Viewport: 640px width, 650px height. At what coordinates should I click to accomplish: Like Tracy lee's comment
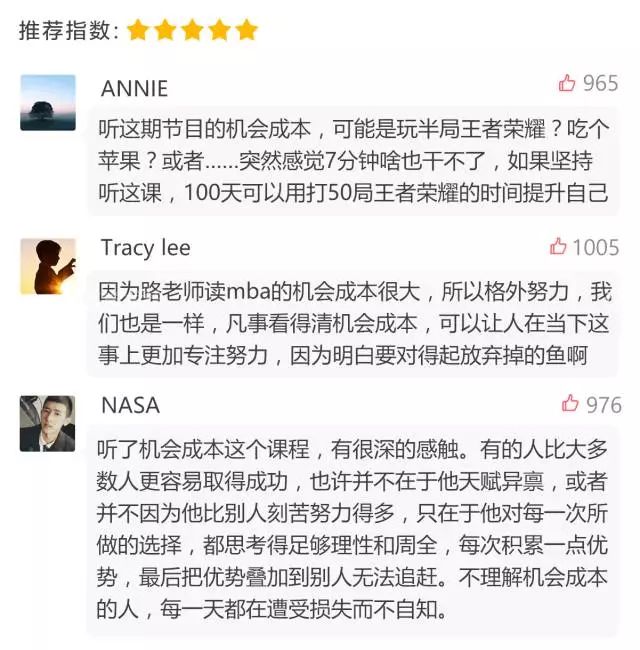pos(558,246)
